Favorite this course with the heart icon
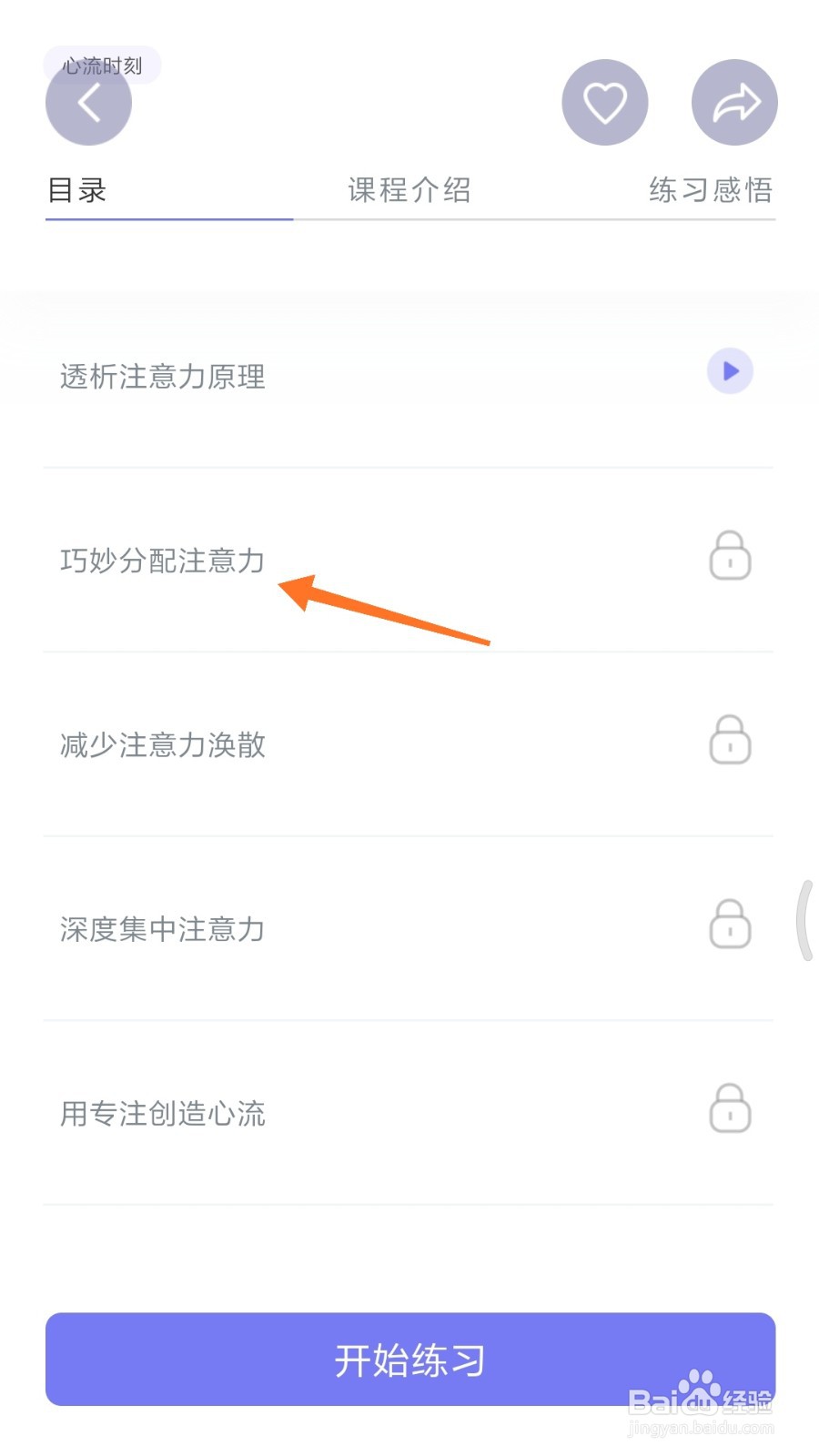 [604, 102]
